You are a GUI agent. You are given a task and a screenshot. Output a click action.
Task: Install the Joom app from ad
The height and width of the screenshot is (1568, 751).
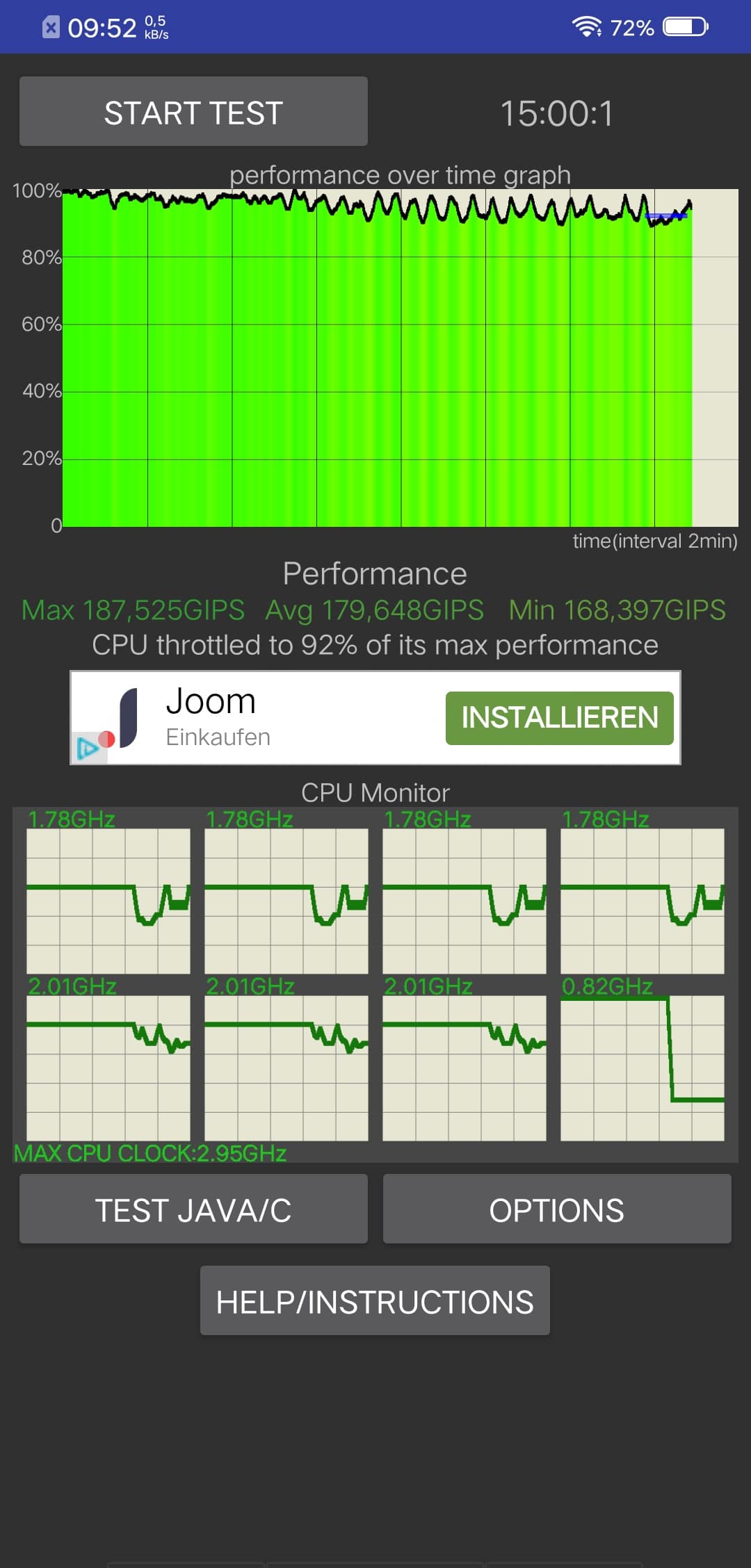coord(559,718)
